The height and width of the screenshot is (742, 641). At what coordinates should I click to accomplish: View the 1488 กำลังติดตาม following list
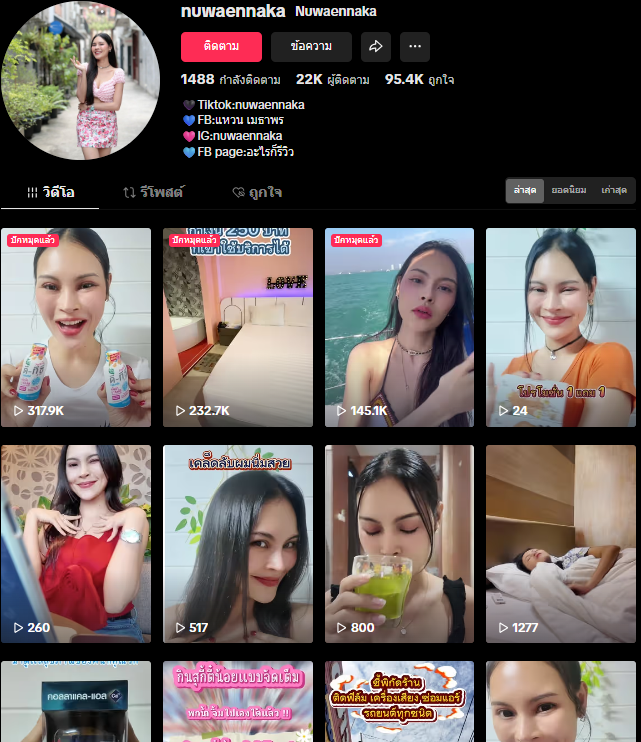click(230, 79)
